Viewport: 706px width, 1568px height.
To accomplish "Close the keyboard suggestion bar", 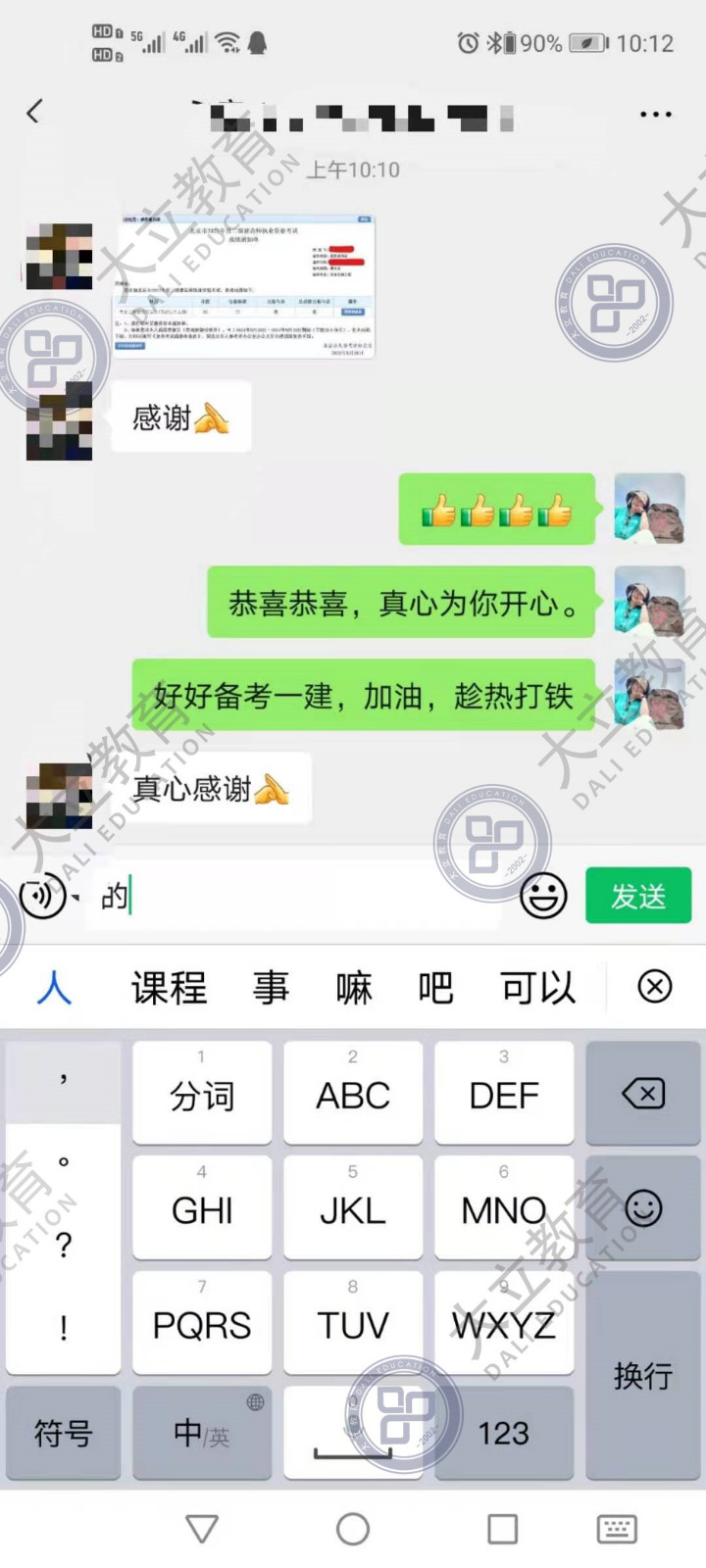I will pos(655,986).
